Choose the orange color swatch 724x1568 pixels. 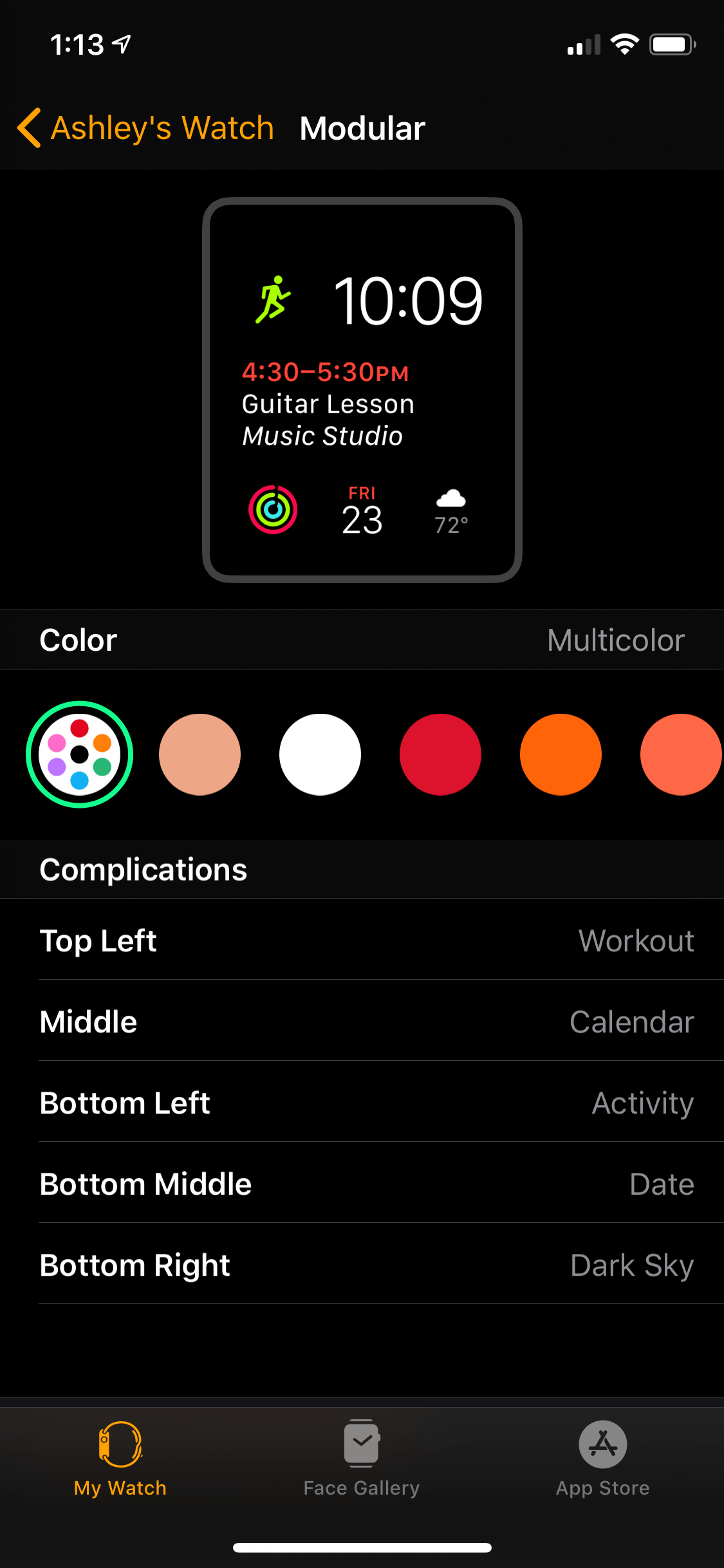coord(561,754)
